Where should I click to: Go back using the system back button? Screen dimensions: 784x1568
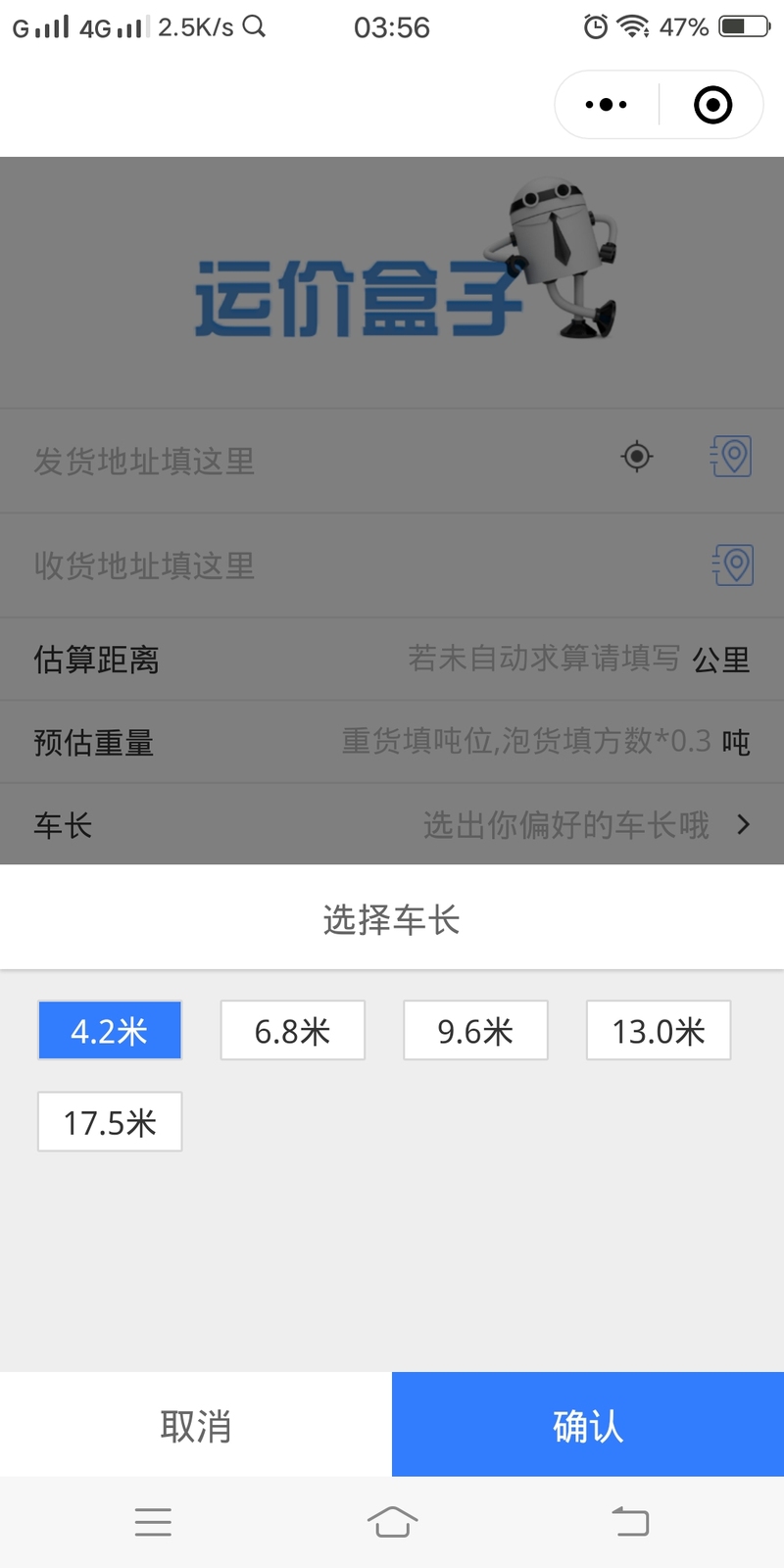[630, 1522]
